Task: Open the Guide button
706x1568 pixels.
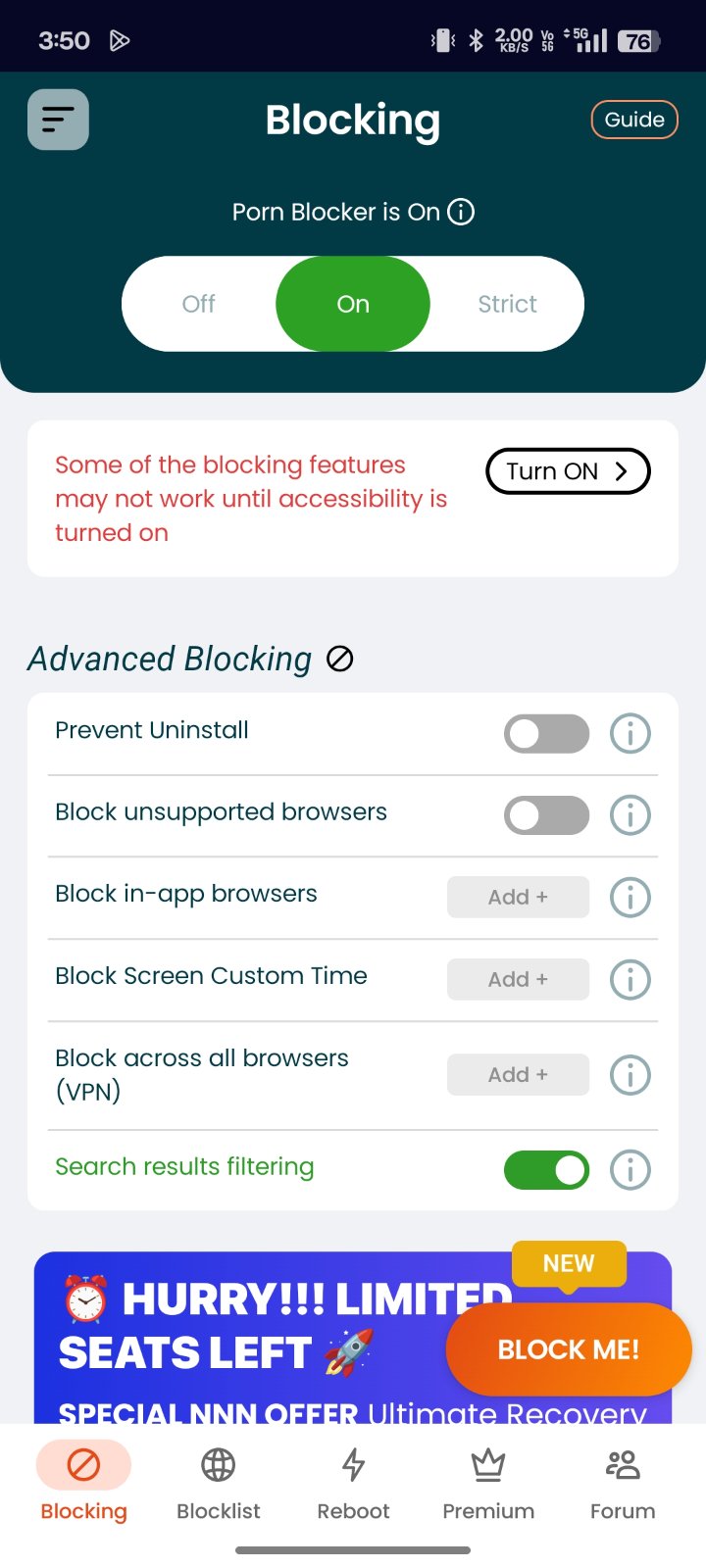Action: pos(634,120)
